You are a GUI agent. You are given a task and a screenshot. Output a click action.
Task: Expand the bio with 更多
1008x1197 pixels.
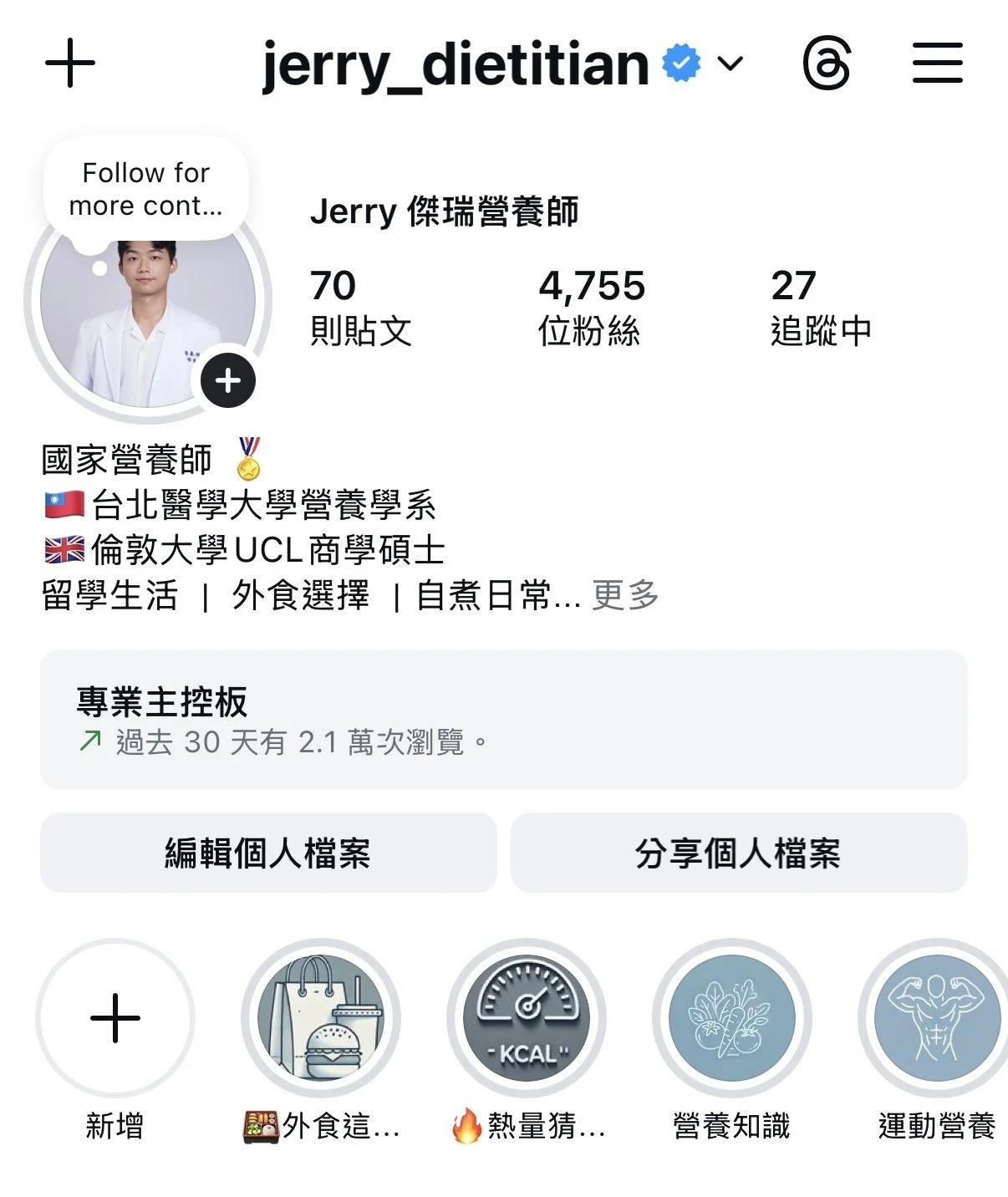625,595
